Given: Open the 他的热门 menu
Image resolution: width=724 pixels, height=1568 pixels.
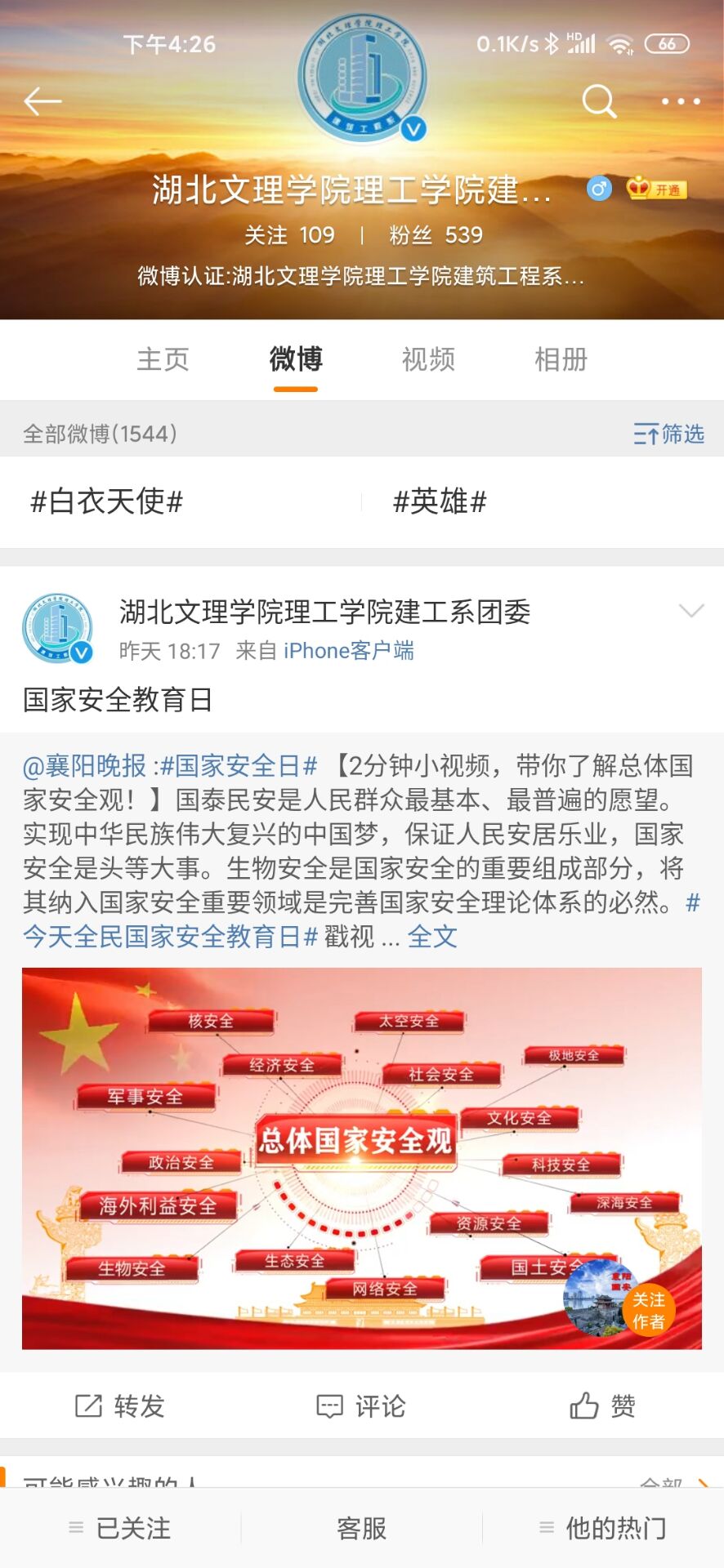Looking at the screenshot, I should [x=603, y=1528].
